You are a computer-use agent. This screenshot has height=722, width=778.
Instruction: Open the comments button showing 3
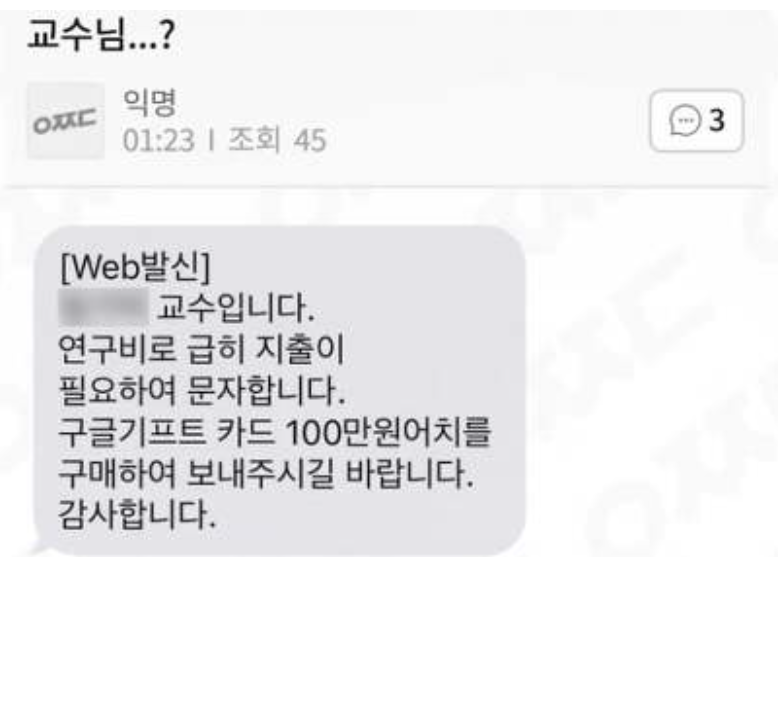point(696,122)
